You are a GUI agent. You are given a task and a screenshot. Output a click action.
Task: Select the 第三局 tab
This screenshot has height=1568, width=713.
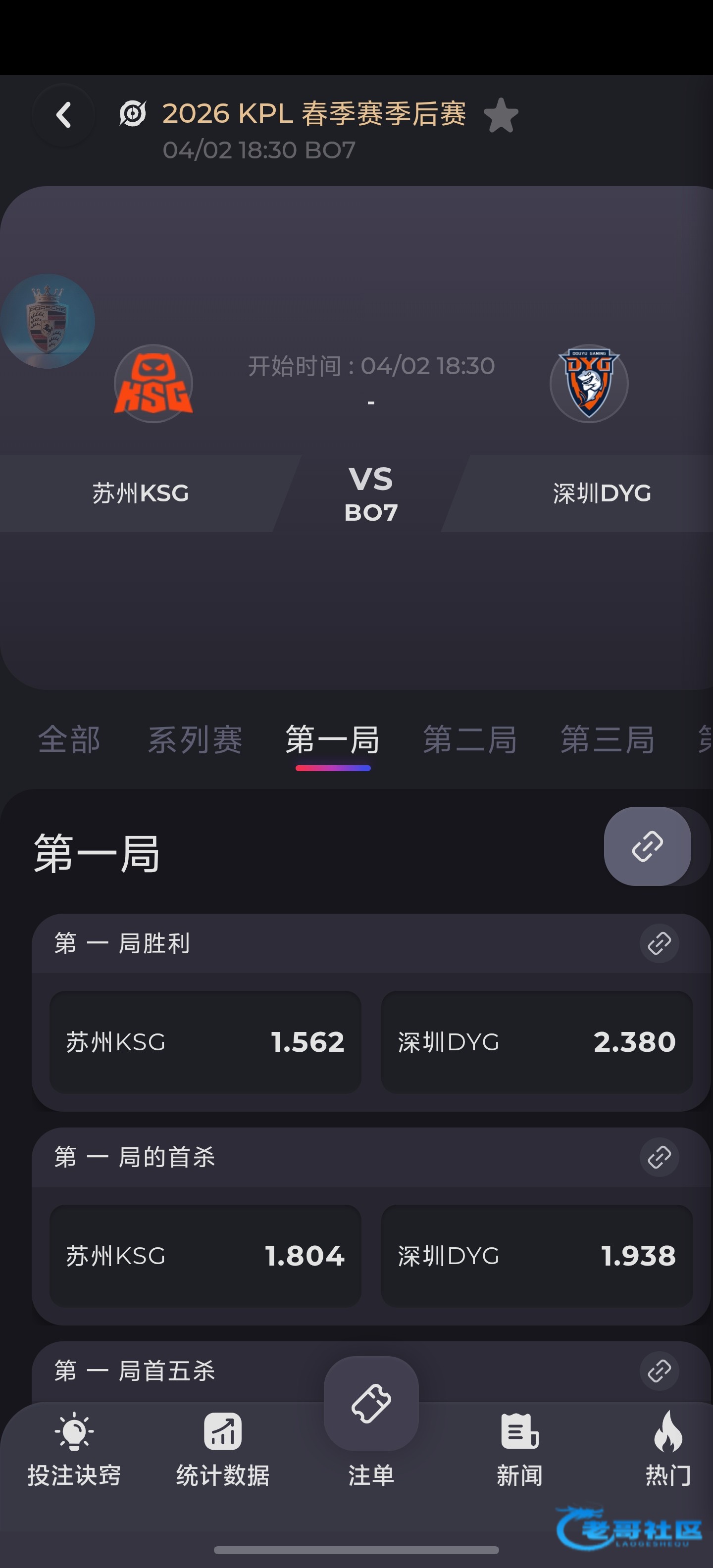[607, 740]
